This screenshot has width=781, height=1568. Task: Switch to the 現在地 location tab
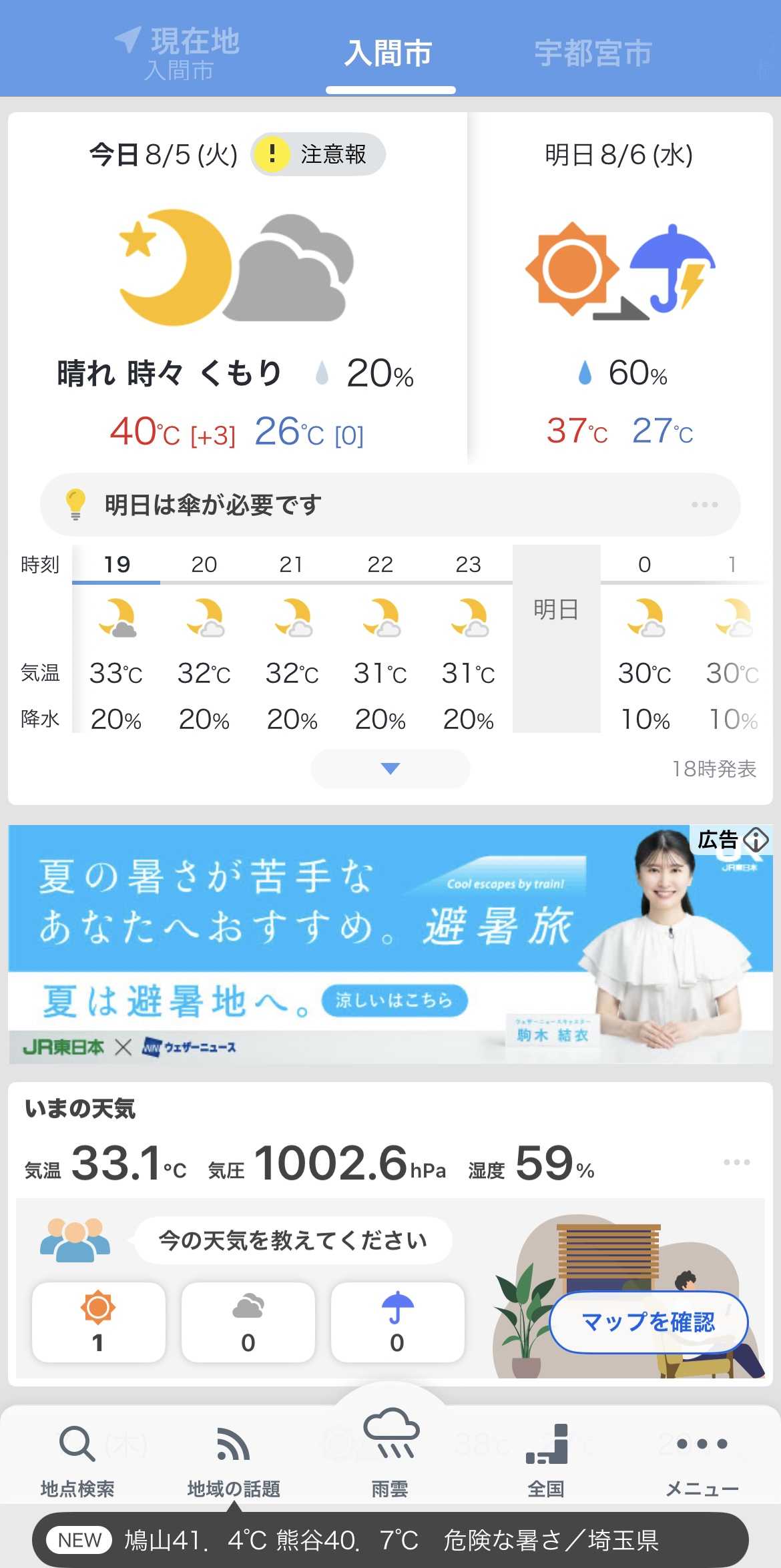[x=178, y=53]
